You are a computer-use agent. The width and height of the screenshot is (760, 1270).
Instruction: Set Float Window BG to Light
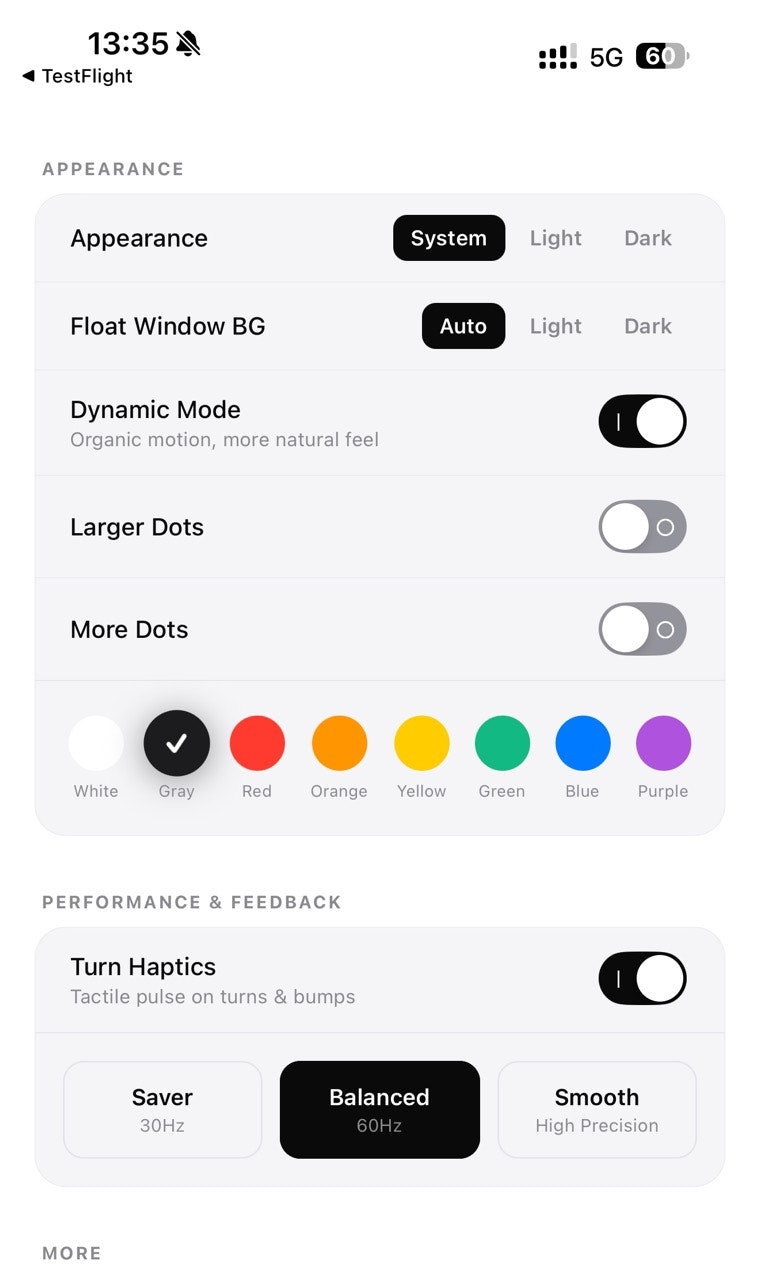click(x=555, y=326)
